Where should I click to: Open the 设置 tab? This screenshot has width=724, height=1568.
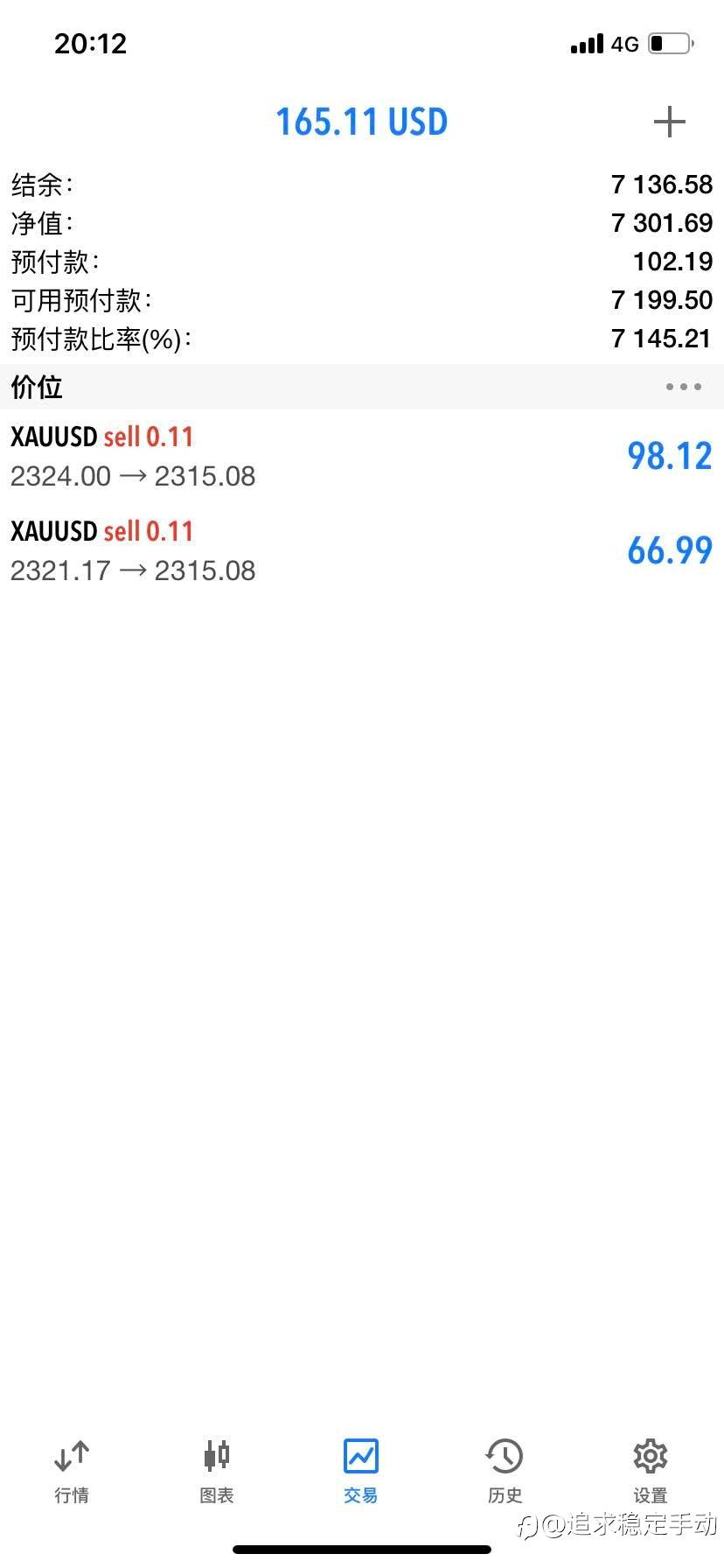650,1470
